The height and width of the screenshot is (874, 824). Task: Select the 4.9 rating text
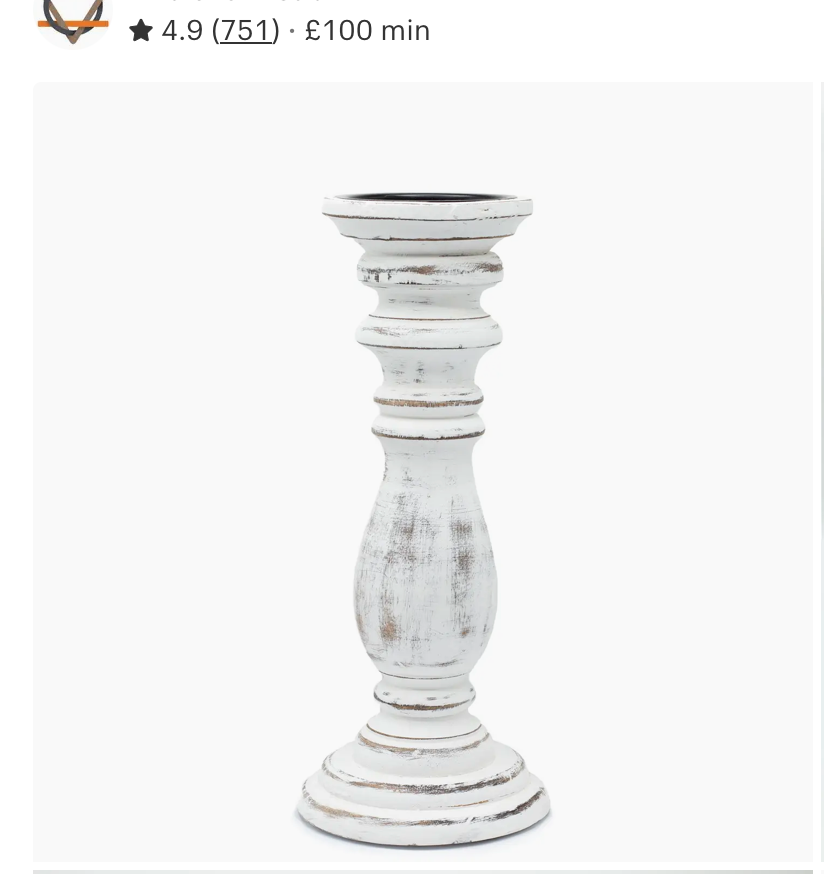pos(184,30)
